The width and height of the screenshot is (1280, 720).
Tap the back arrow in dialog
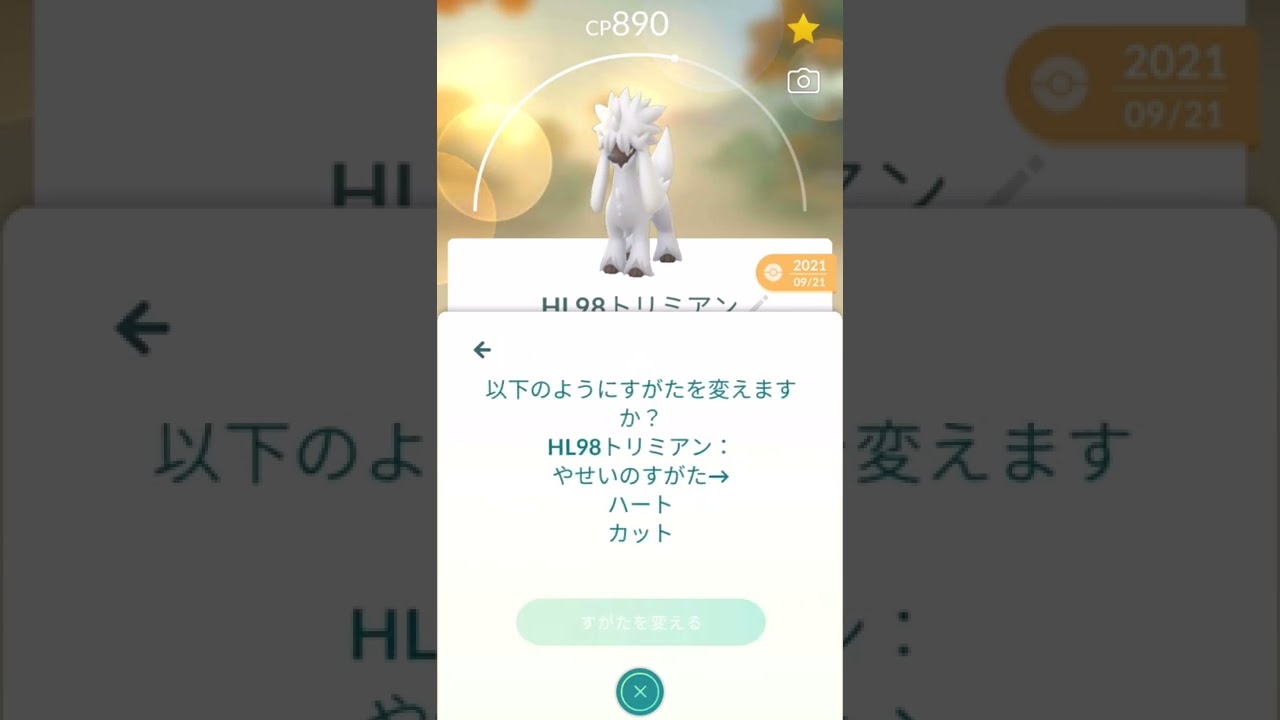coord(482,349)
